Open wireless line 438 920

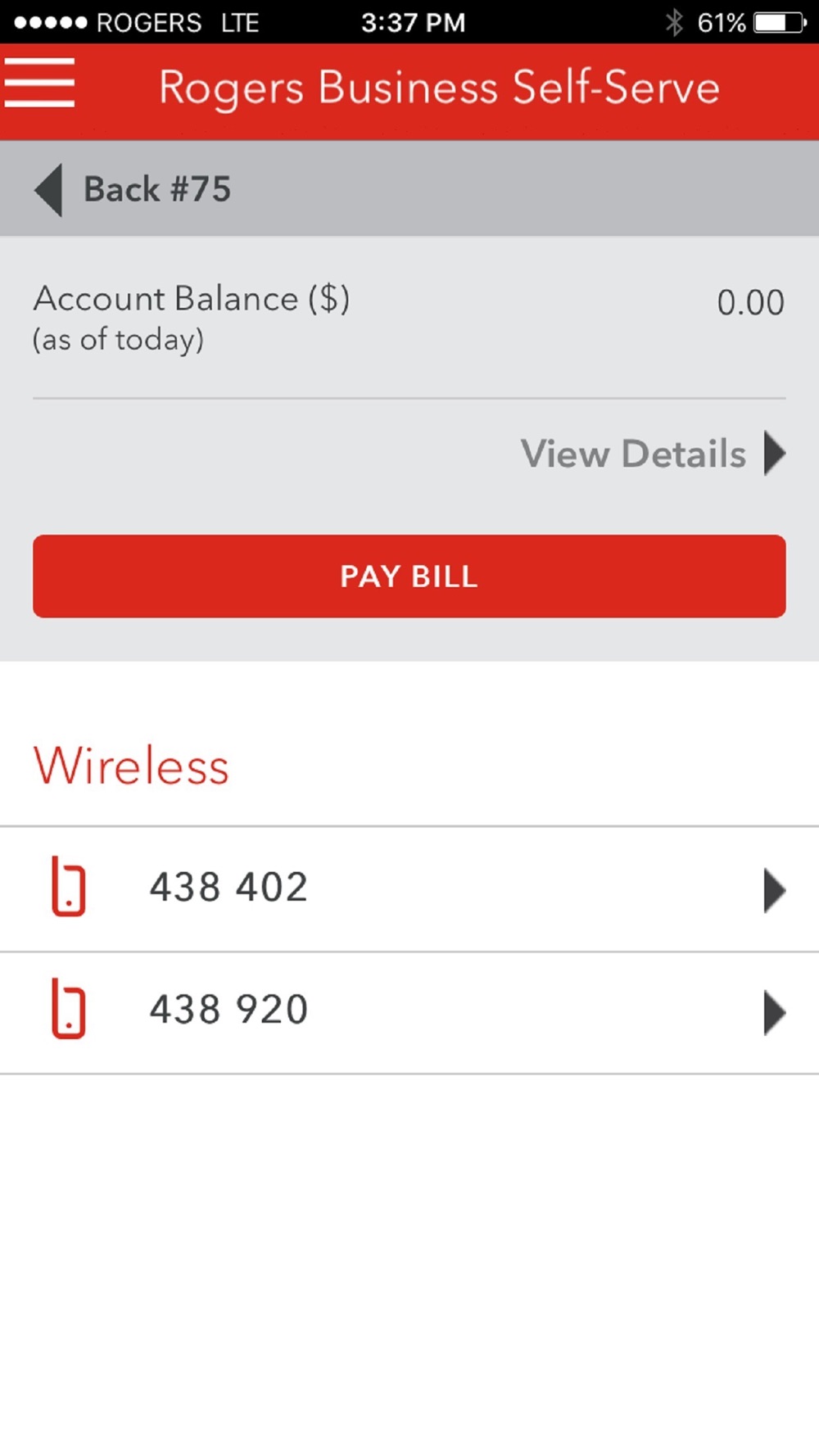click(x=409, y=1012)
